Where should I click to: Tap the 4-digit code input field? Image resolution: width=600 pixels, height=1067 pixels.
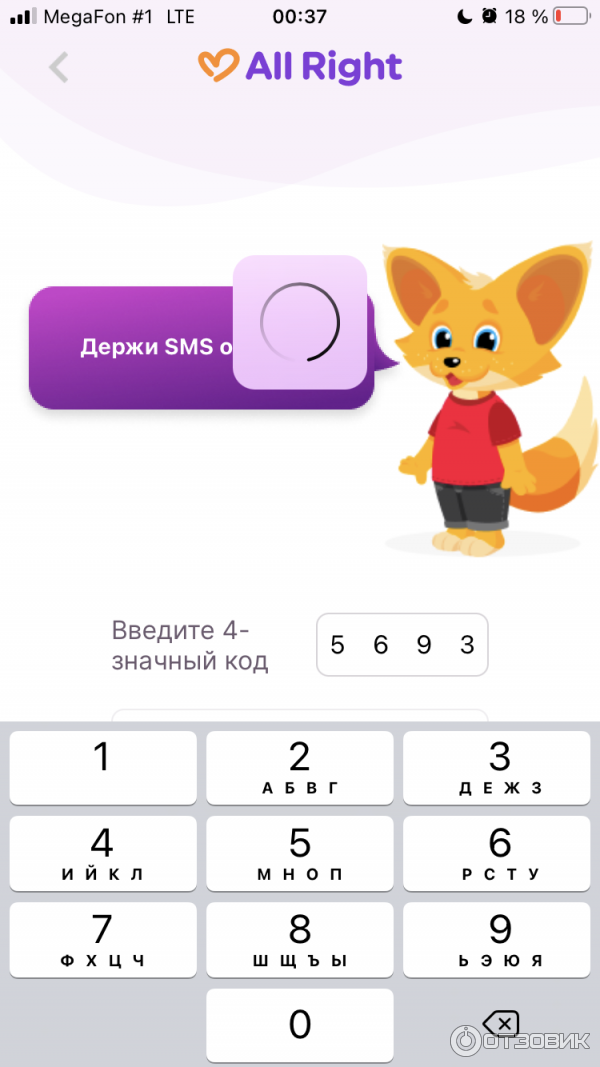[x=402, y=645]
